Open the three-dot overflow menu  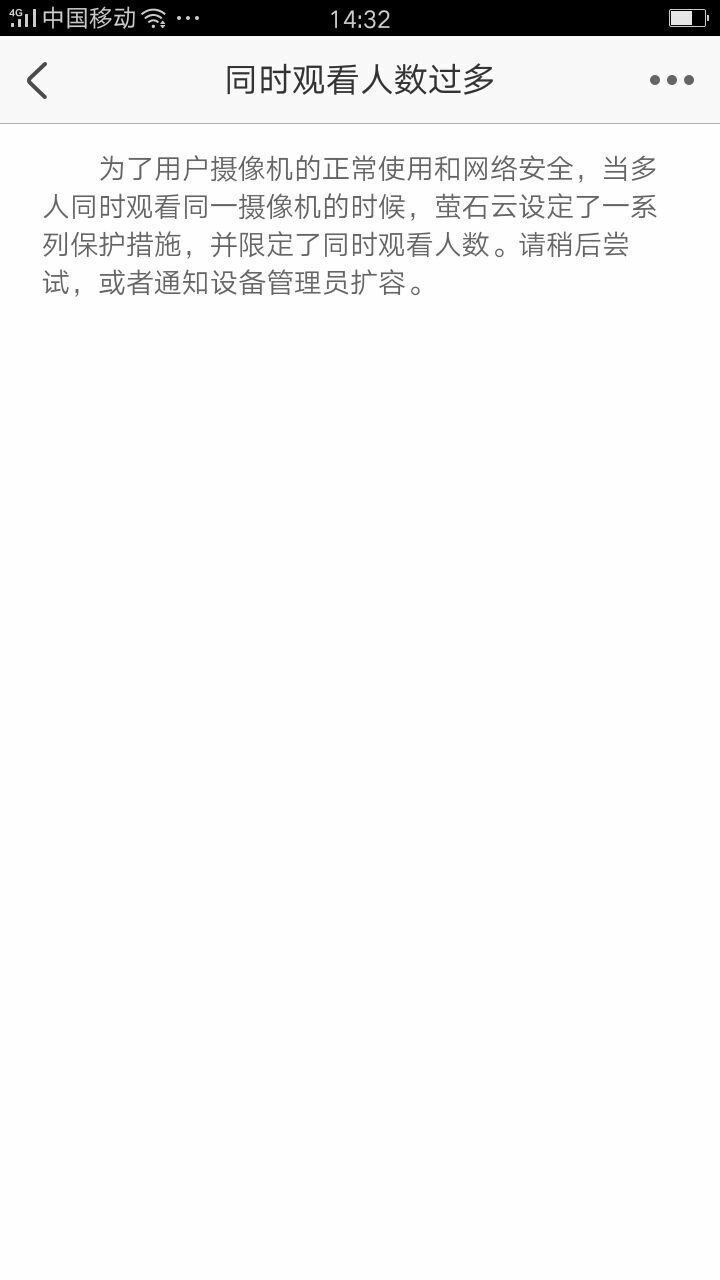pos(671,80)
